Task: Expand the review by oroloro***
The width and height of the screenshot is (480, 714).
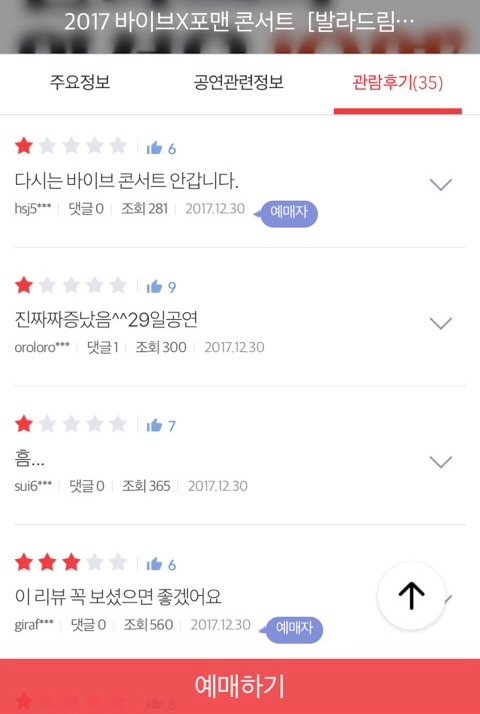Action: 440,323
